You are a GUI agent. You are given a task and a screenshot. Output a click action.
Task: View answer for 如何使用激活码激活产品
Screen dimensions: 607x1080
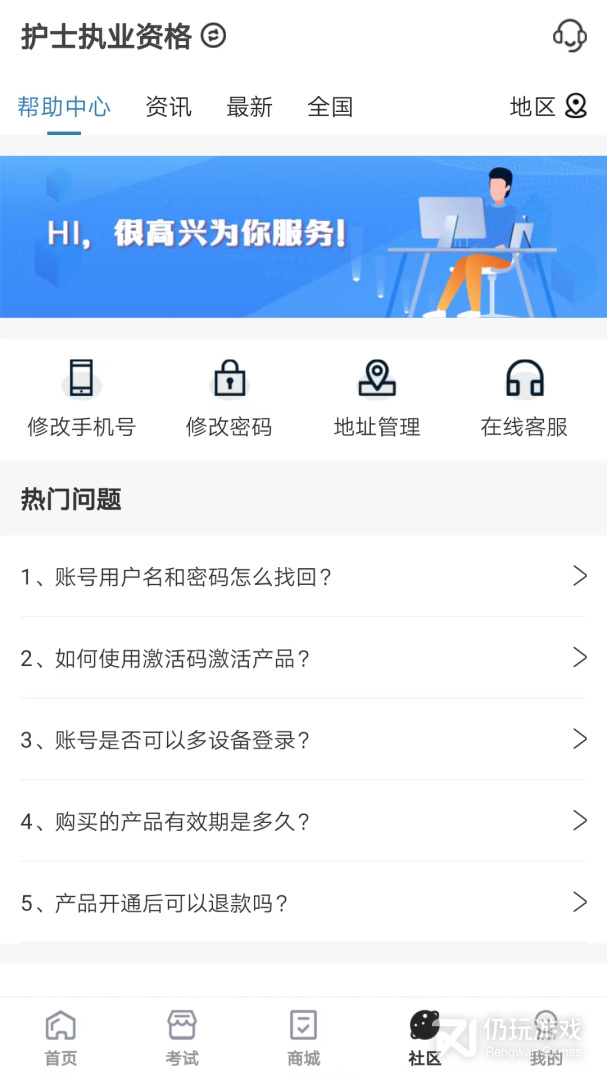coord(303,658)
